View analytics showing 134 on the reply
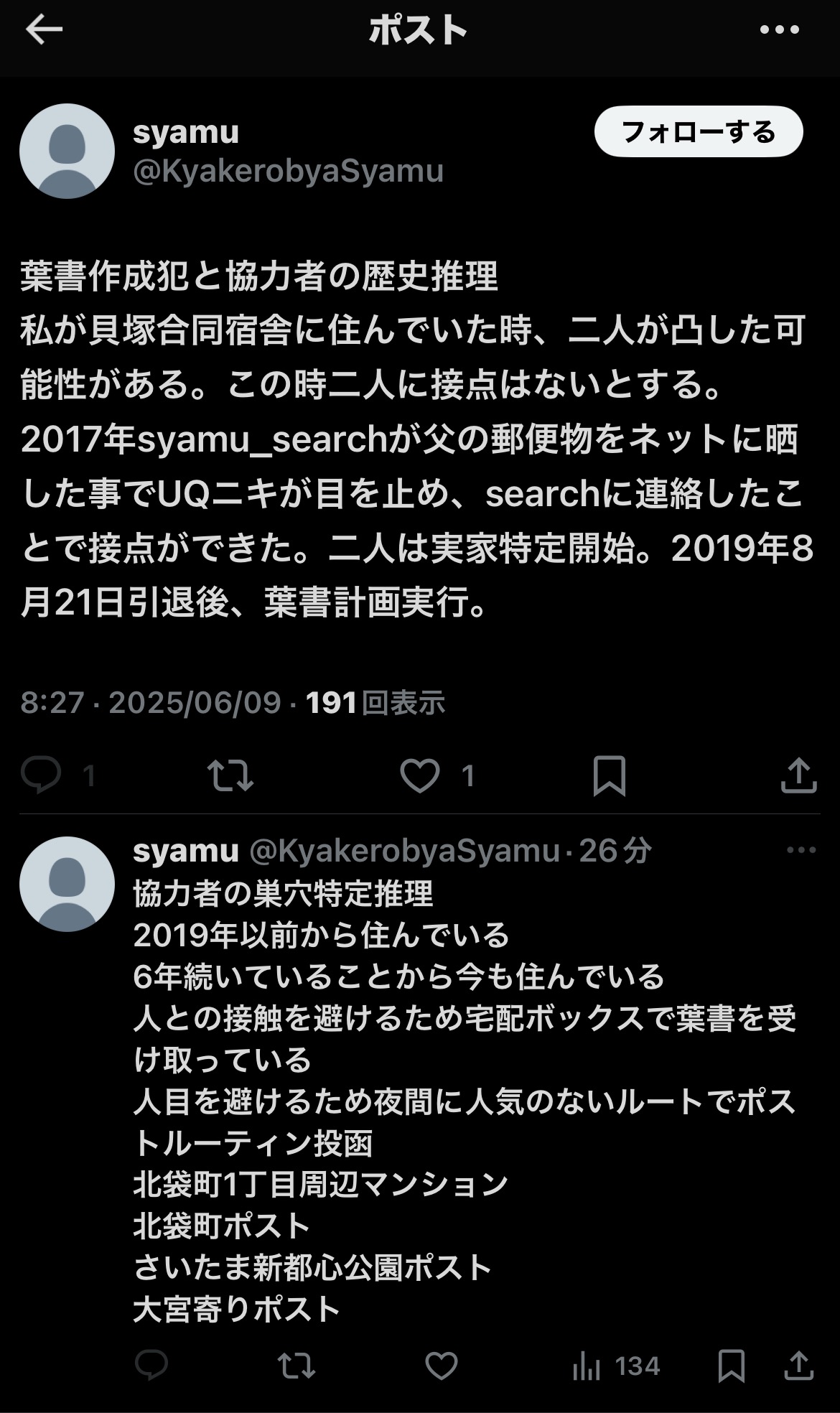Screen dimensions: 840x1413 coord(616,1366)
